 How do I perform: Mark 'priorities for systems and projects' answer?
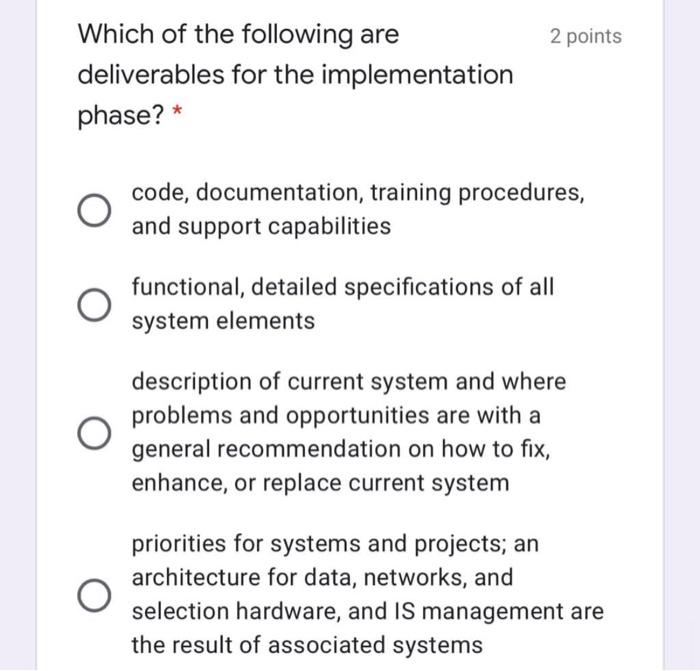point(93,595)
